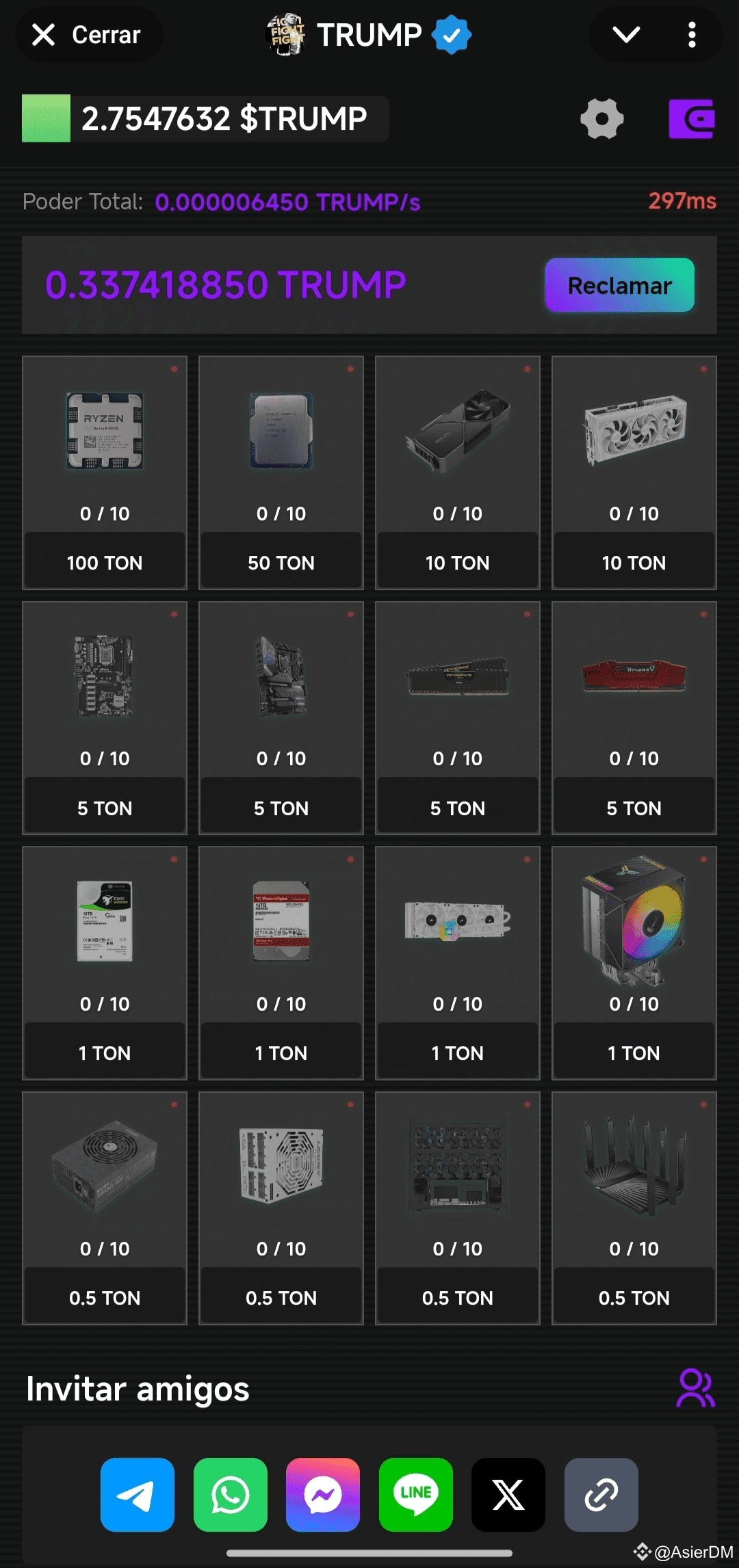The height and width of the screenshot is (1568, 739).
Task: Buy the Ryzen CPU for 100 TON
Action: click(105, 562)
